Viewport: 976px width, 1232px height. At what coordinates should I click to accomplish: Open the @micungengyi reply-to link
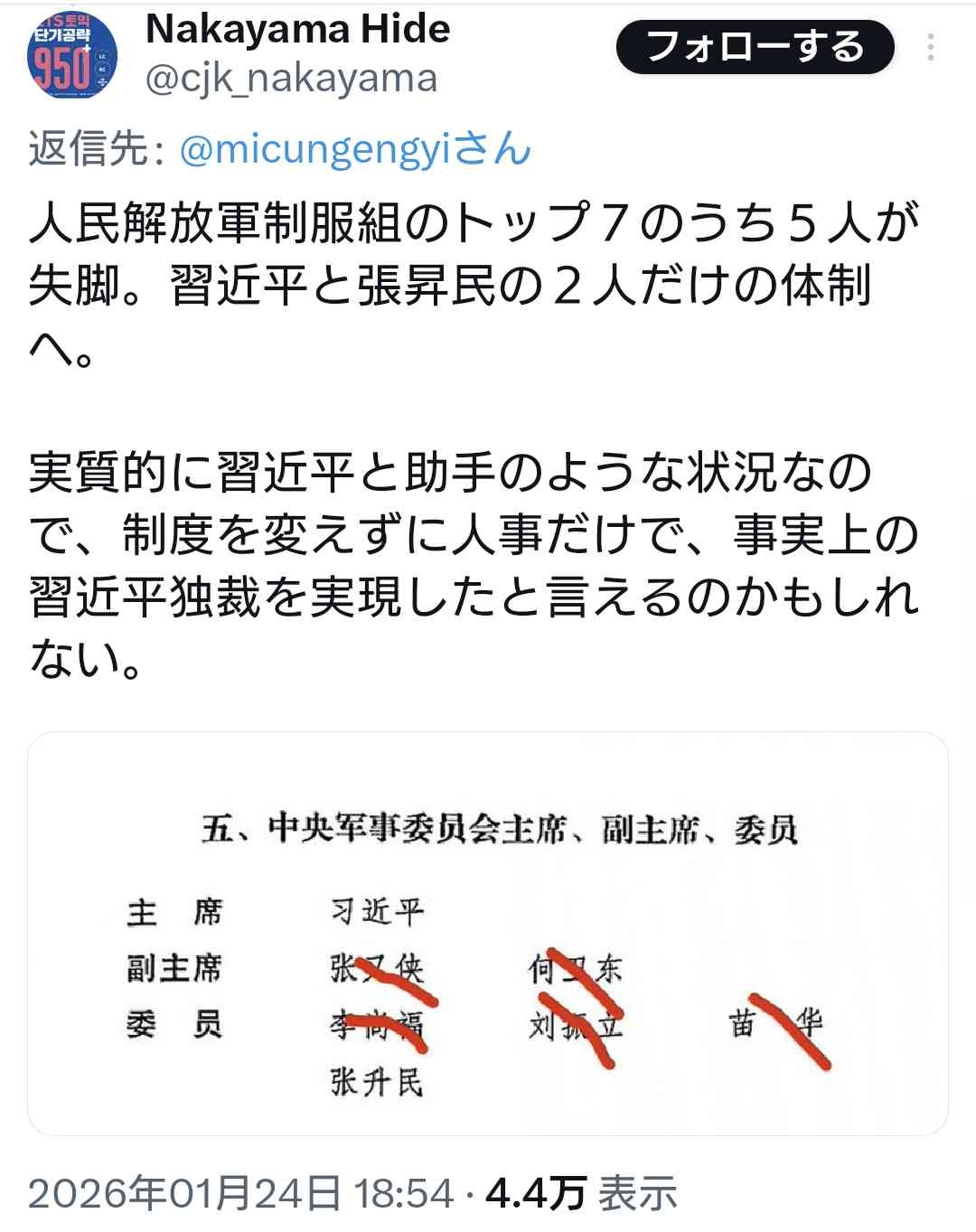[x=355, y=149]
